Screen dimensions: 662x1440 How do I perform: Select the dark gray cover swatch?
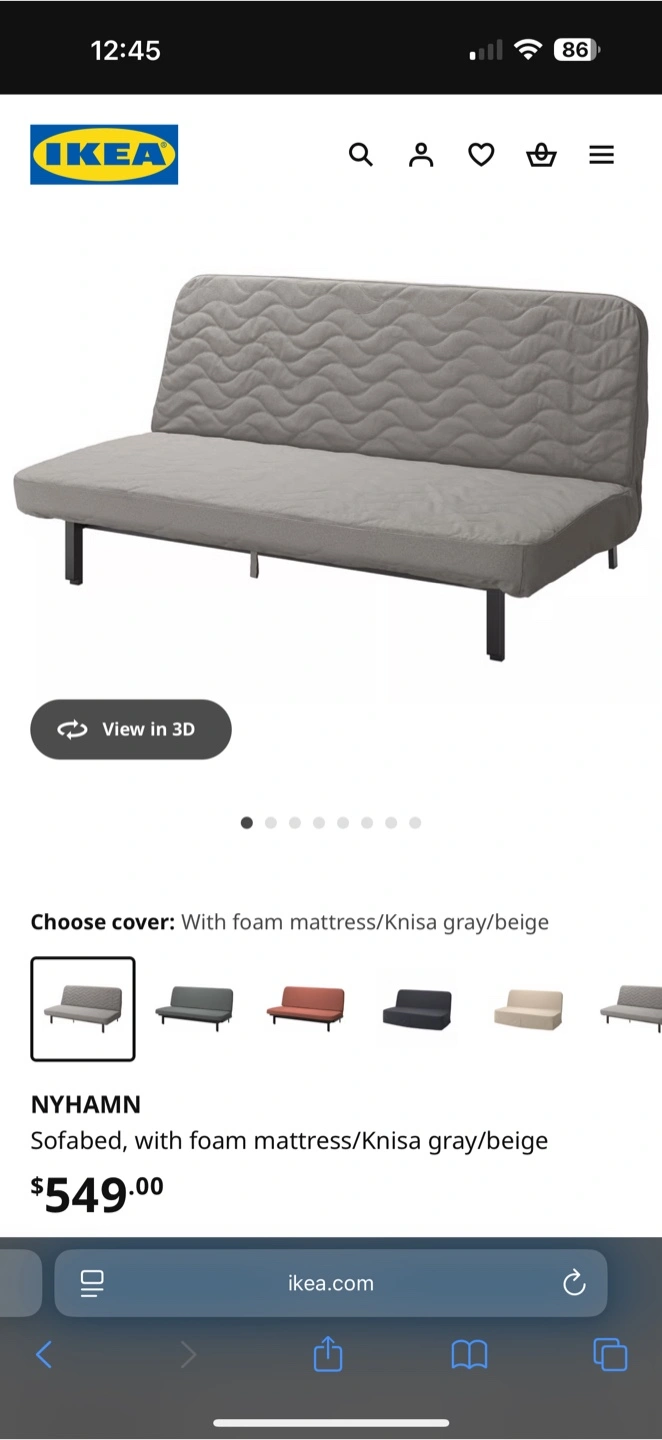194,1008
